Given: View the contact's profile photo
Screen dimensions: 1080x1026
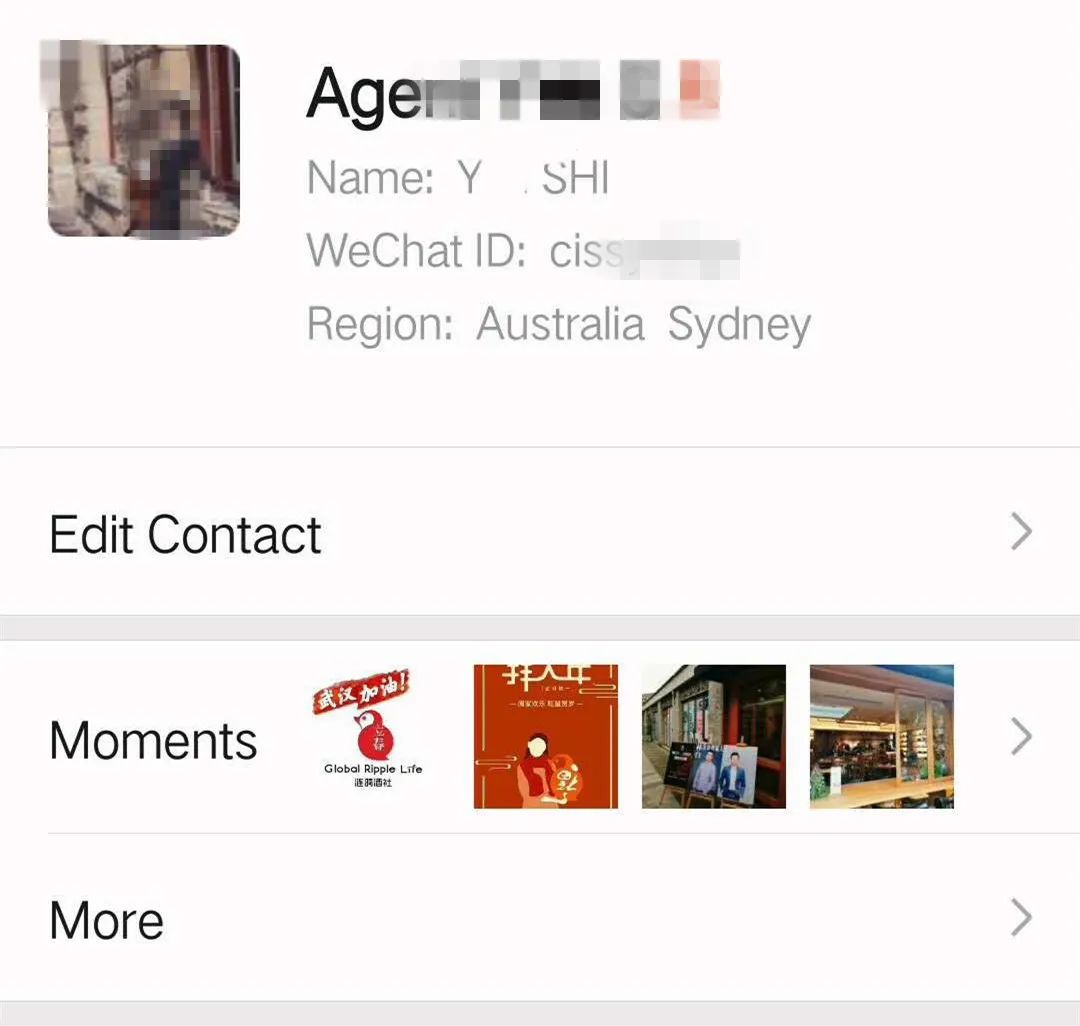Looking at the screenshot, I should tap(144, 140).
